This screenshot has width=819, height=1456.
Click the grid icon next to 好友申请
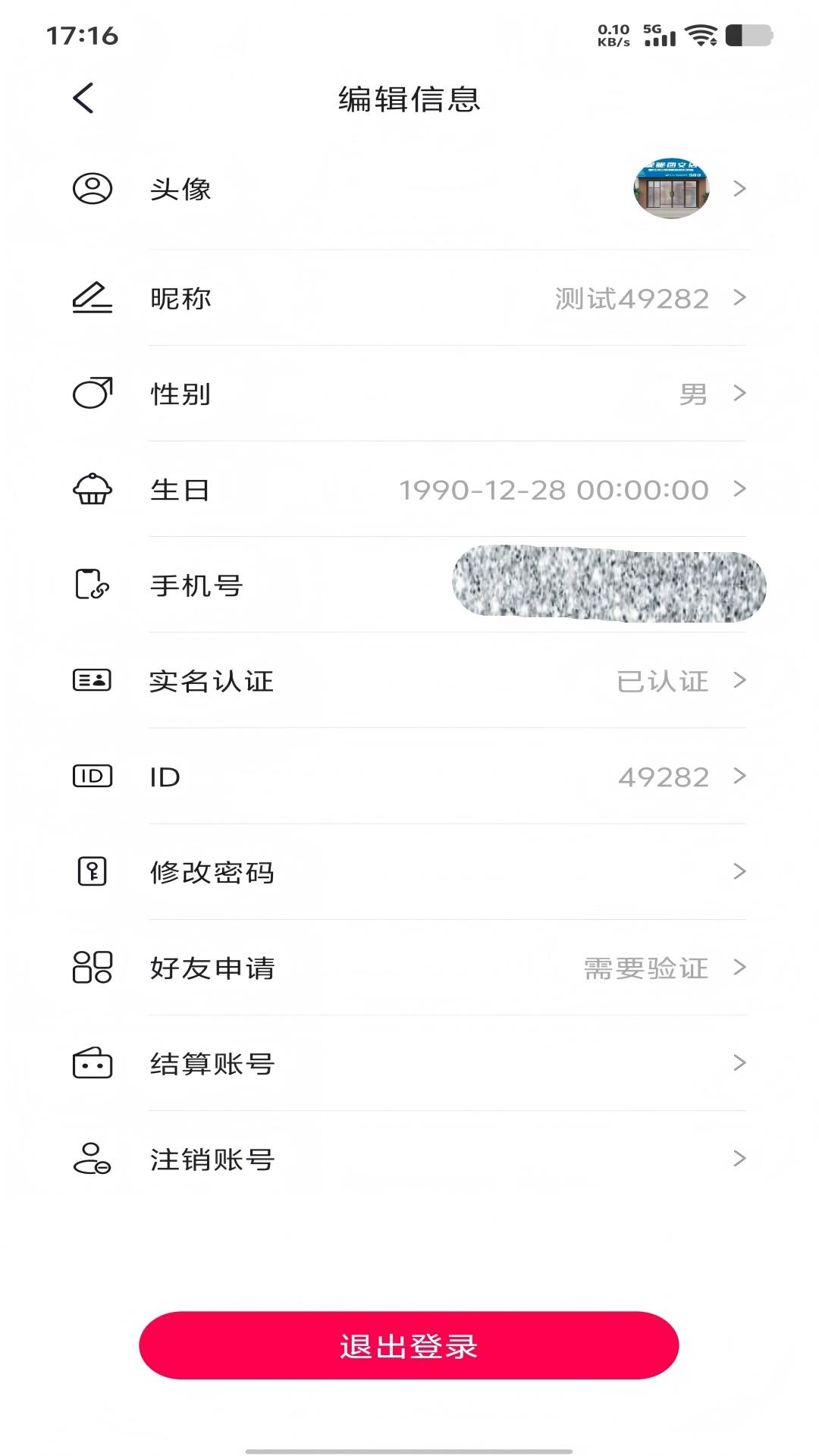pyautogui.click(x=93, y=968)
